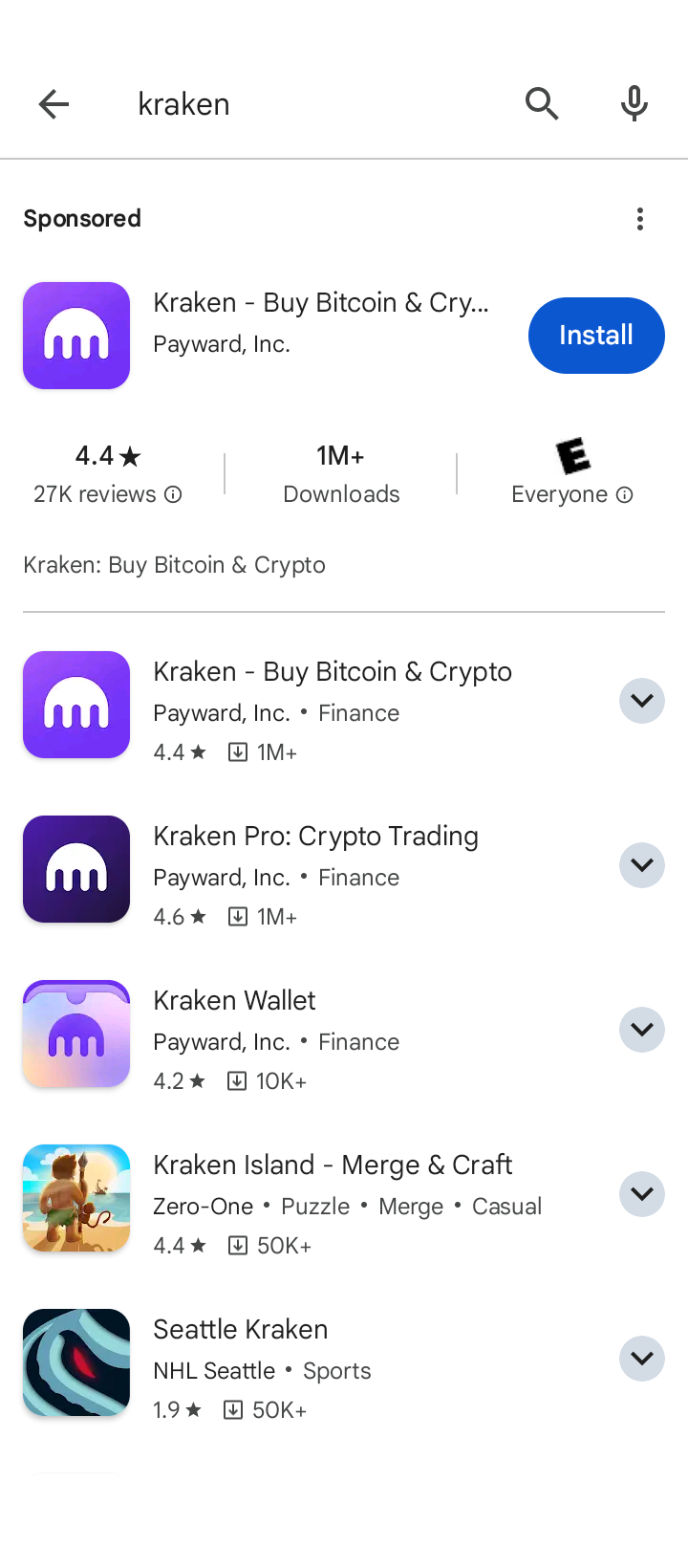View Everyone content rating info
This screenshot has height=1568, width=688.
(624, 494)
